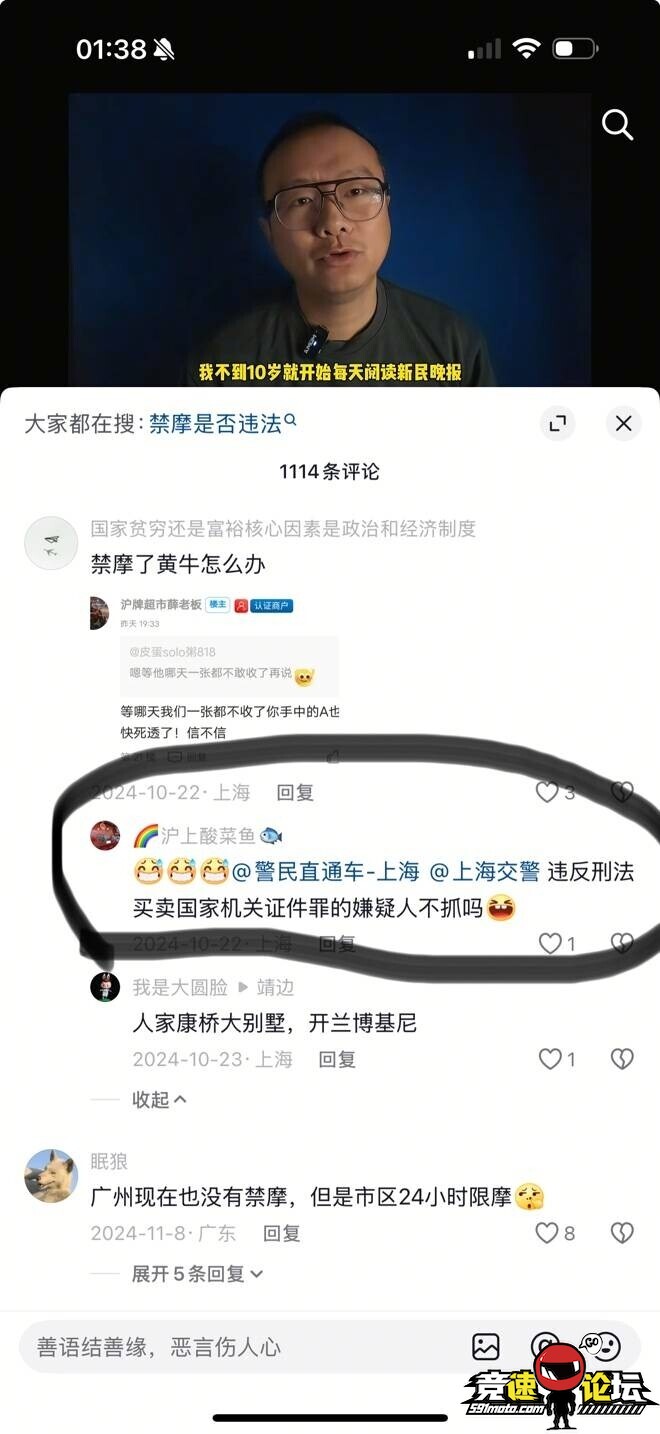Like 我是大圆脸's comment about 康桥大别墅
The width and height of the screenshot is (660, 1434).
pyautogui.click(x=550, y=1059)
